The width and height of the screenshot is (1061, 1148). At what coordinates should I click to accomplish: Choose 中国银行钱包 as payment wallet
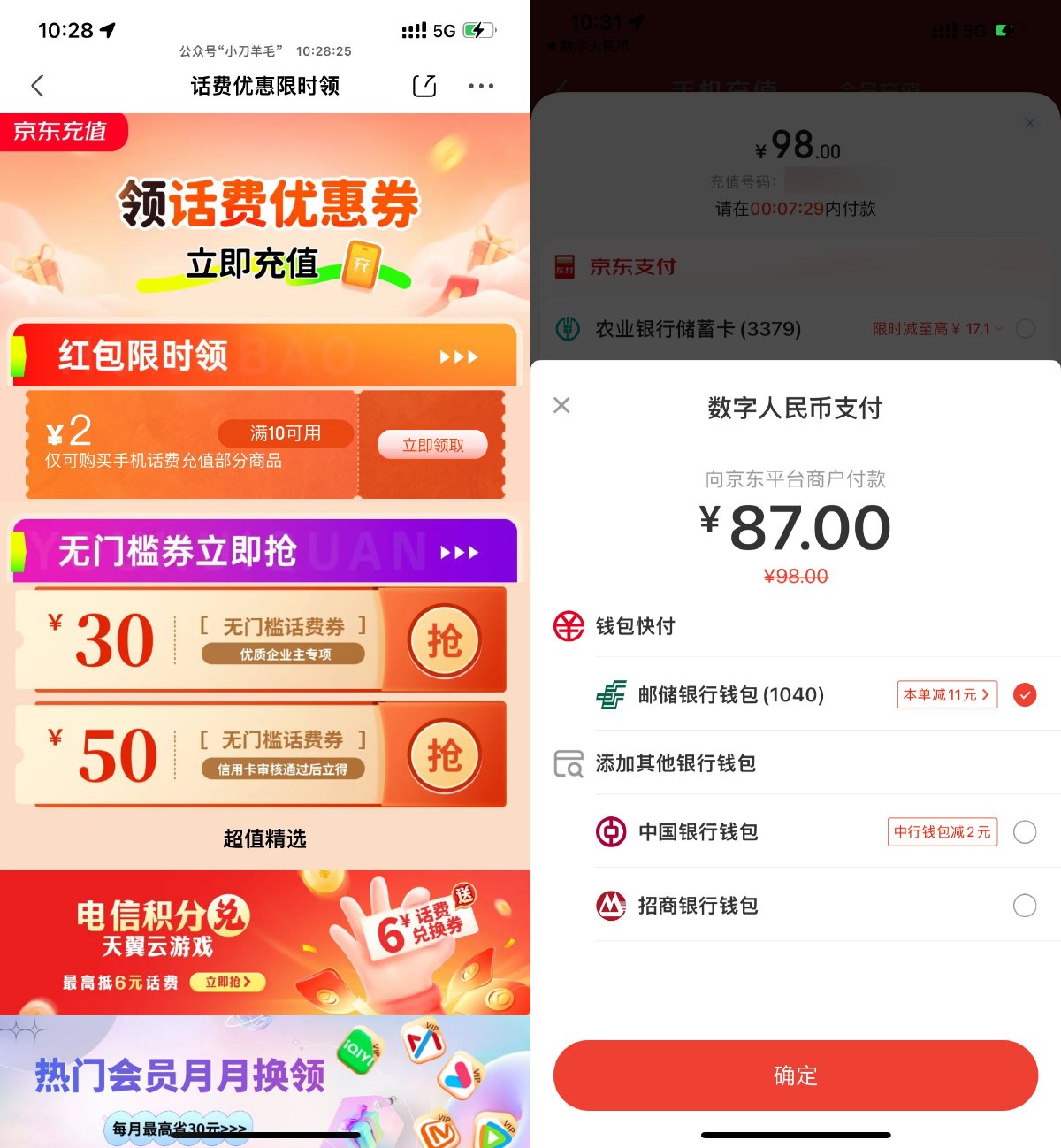tap(1025, 832)
